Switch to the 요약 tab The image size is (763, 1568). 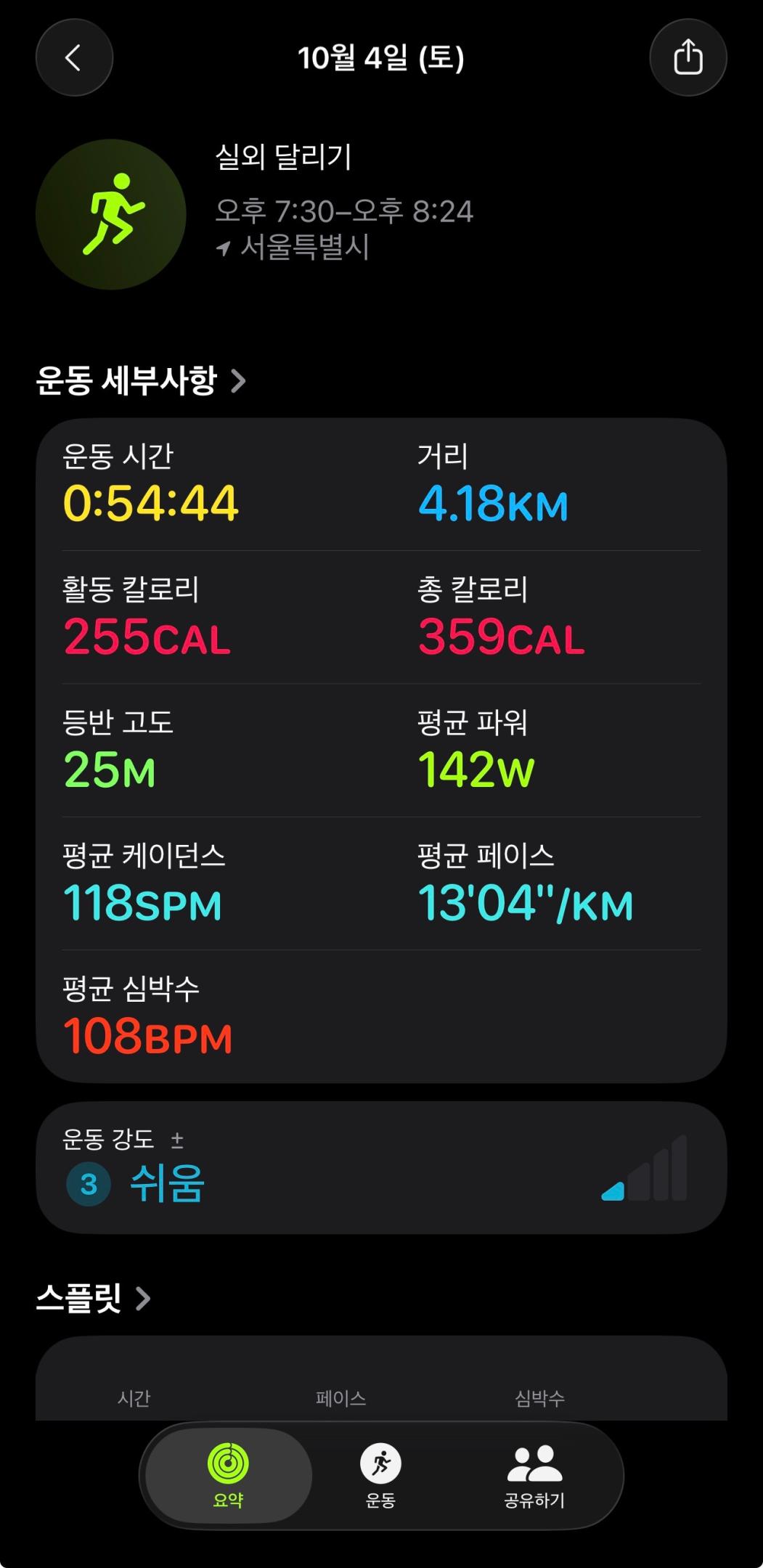228,1475
